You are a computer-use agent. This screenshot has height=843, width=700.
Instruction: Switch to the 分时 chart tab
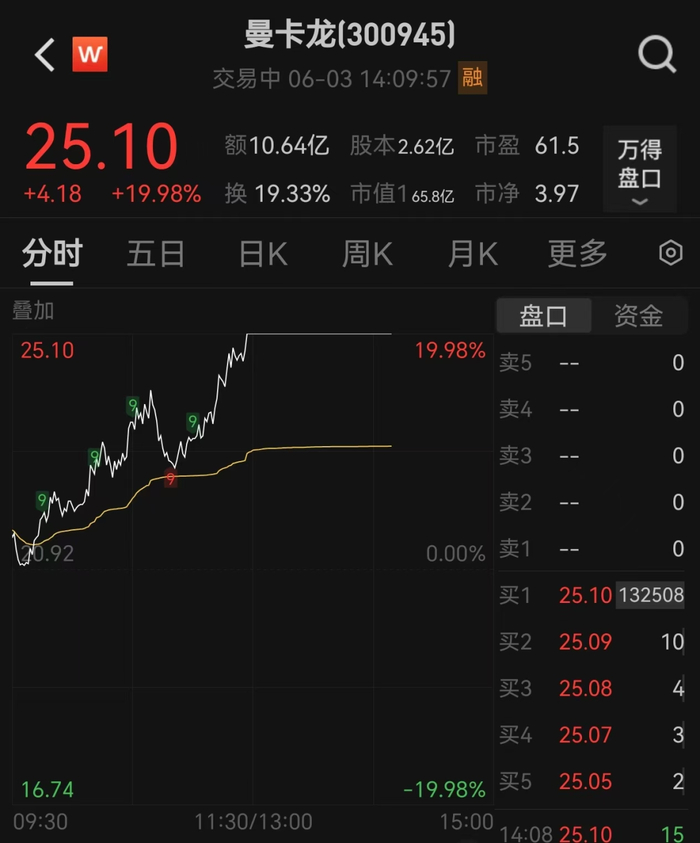(x=53, y=254)
